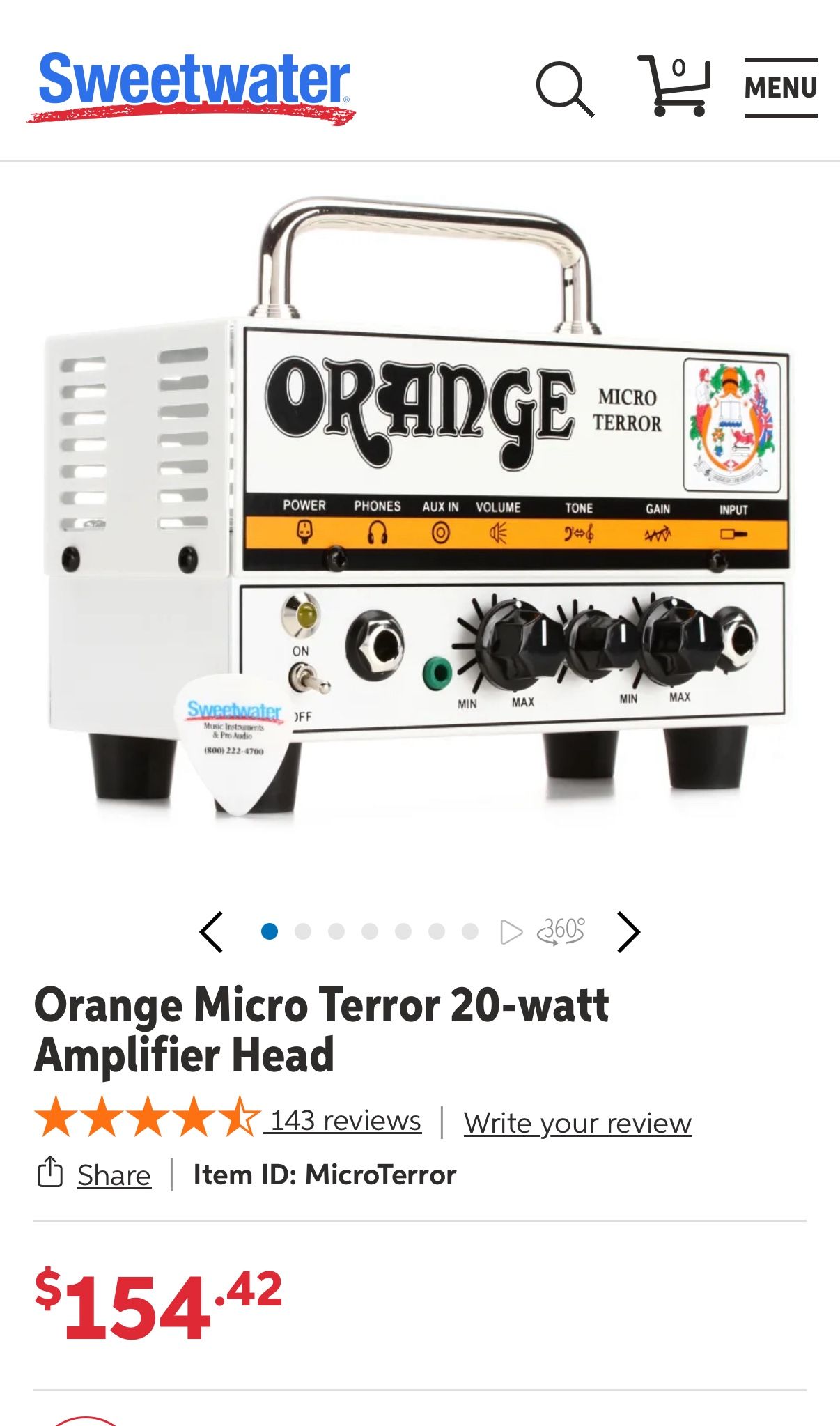Play the product video
Image resolution: width=840 pixels, height=1426 pixels.
(x=513, y=930)
